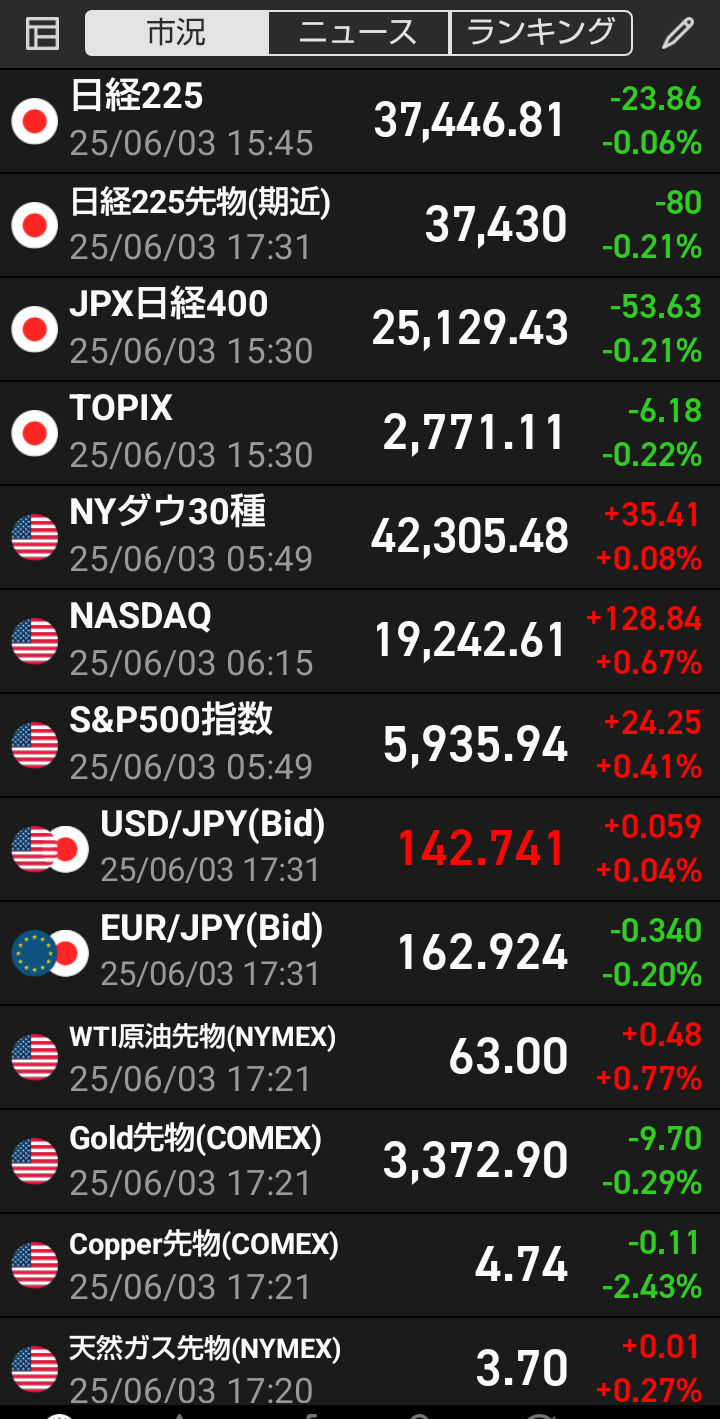Open the EUR/JPY(Bid) rate
Image resolution: width=720 pixels, height=1419 pixels.
360,953
